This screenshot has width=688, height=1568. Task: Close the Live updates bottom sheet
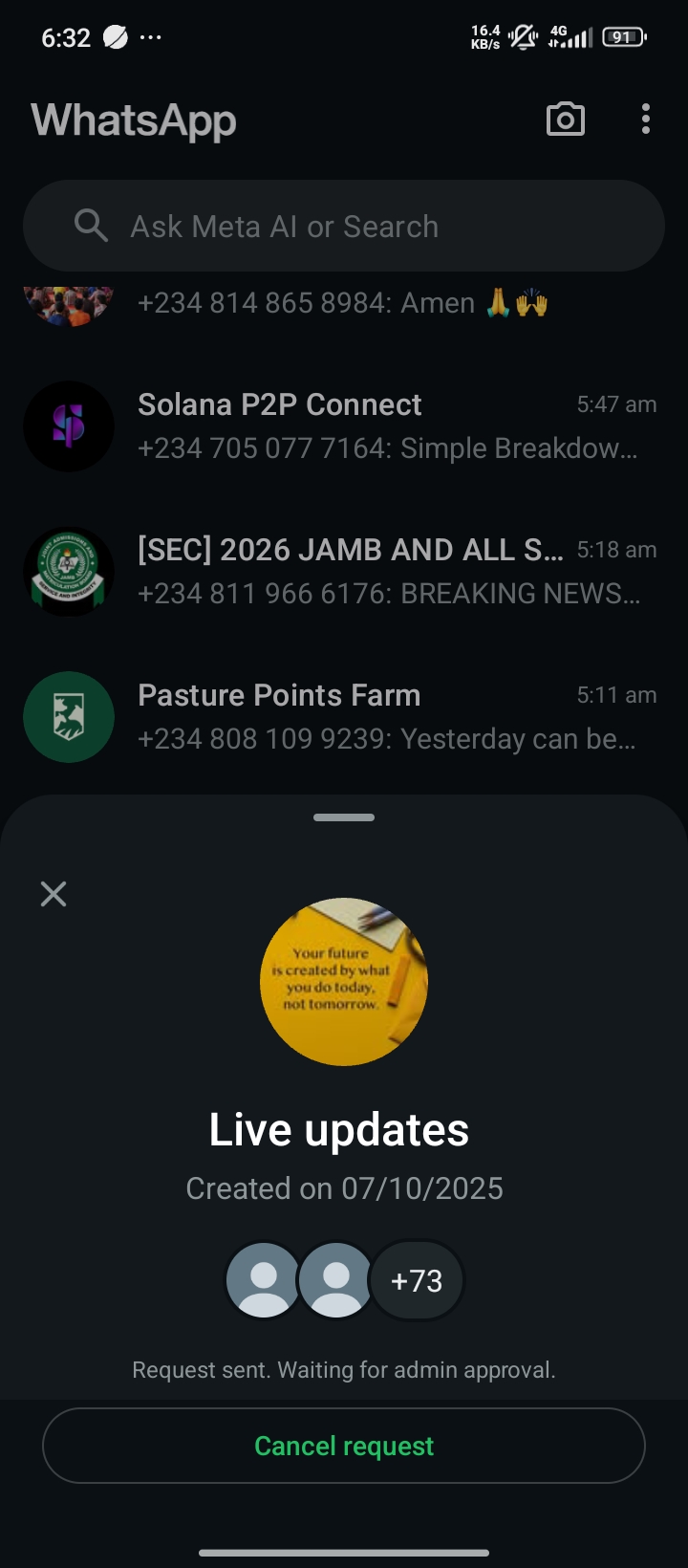tap(54, 894)
